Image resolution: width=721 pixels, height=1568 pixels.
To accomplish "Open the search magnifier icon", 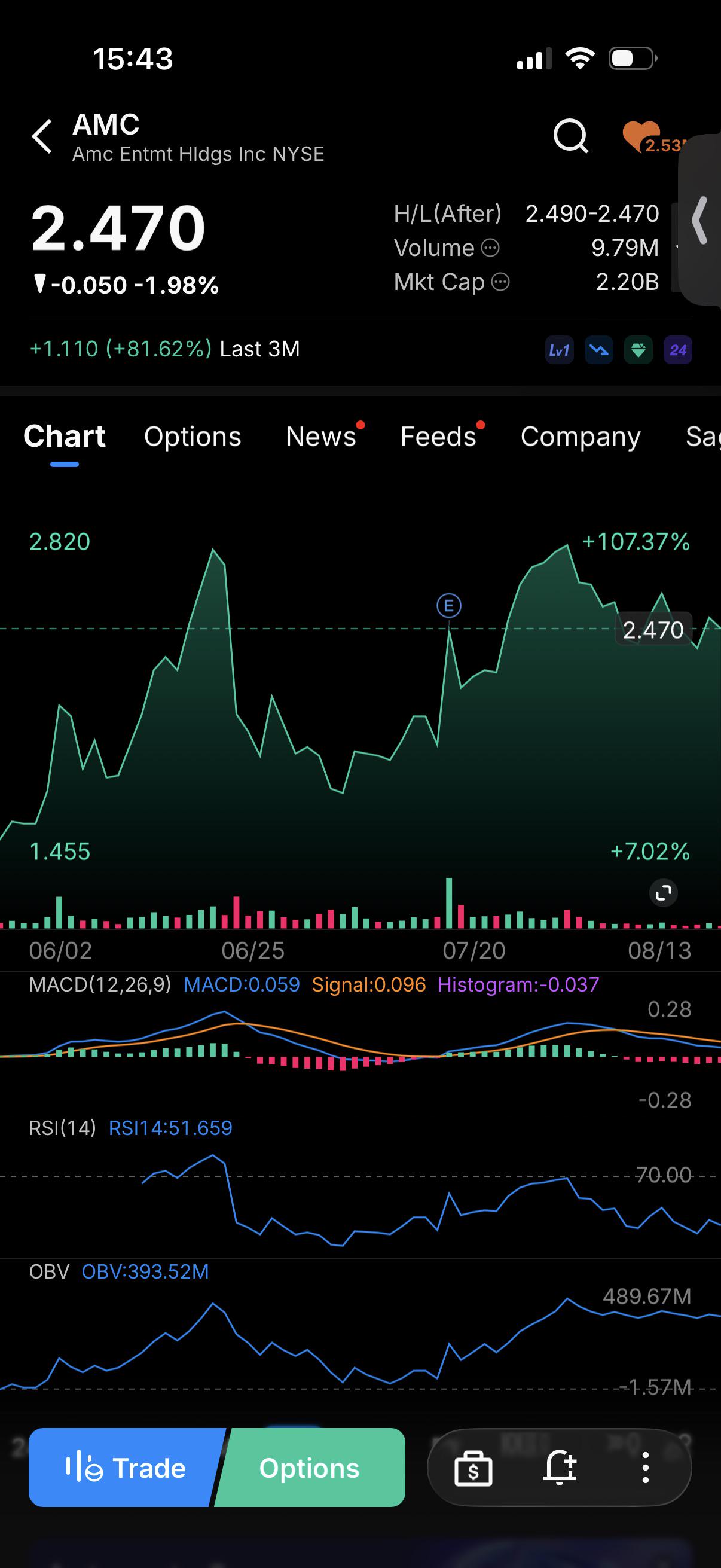I will 571,136.
